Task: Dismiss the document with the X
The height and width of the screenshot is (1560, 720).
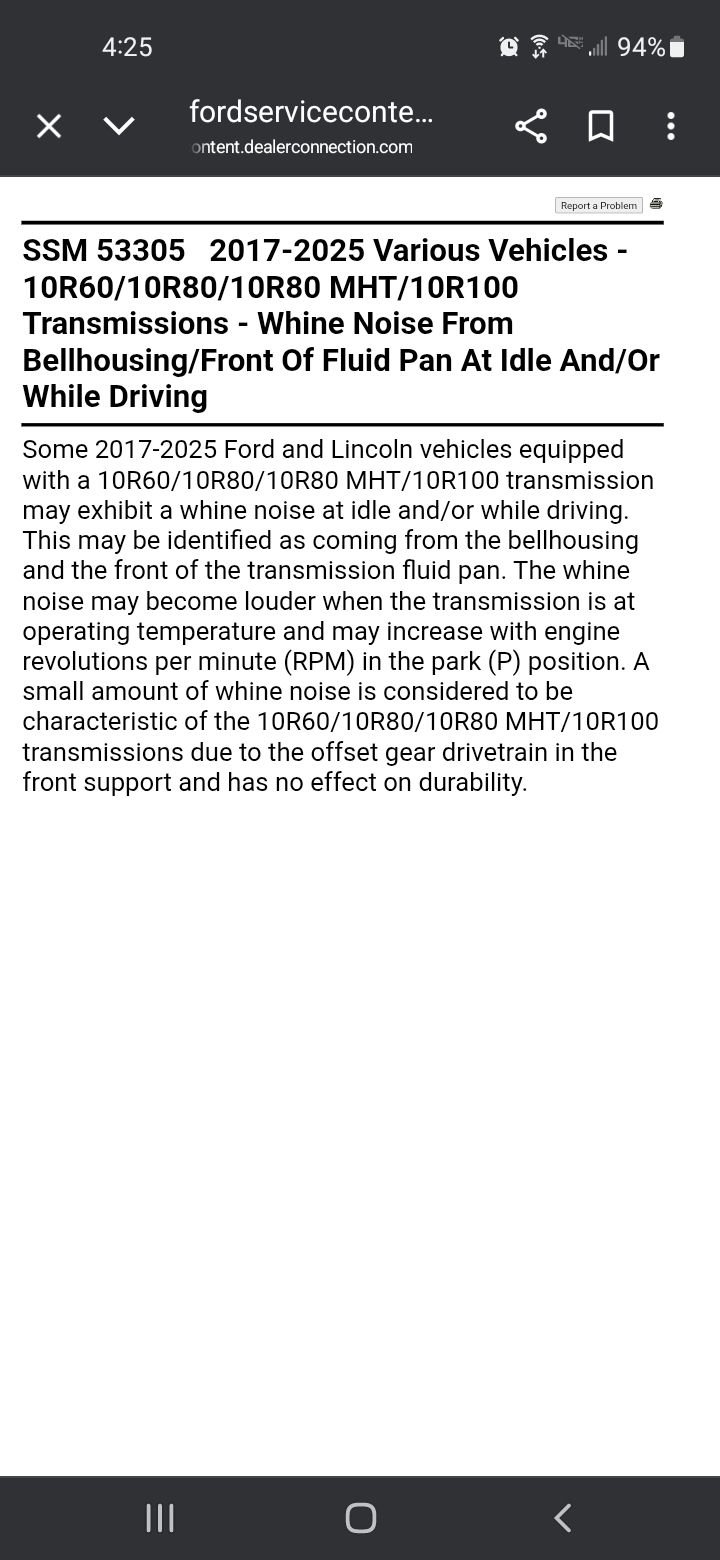Action: (48, 125)
